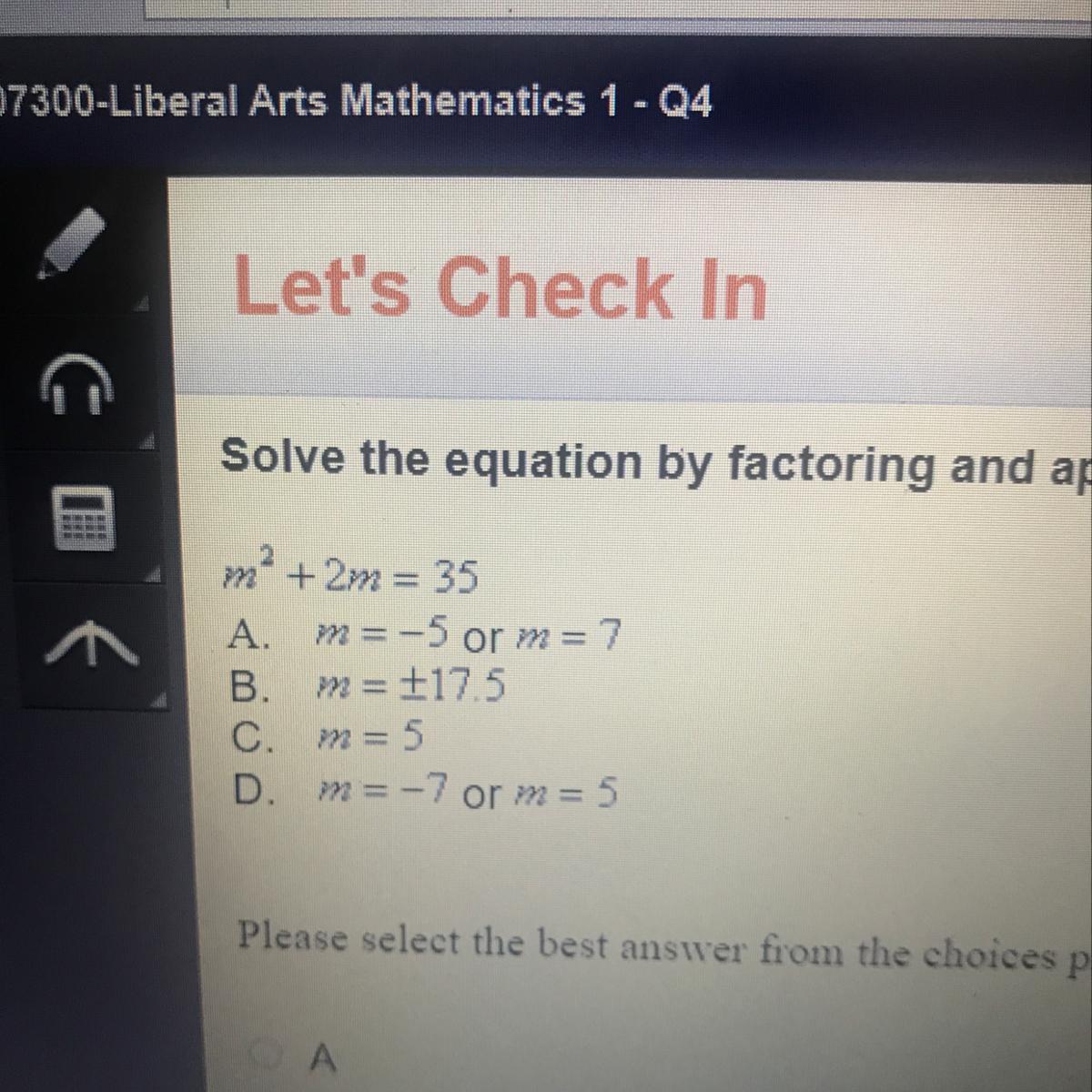
Task: Play the audio with the headphones icon
Action: [80, 384]
